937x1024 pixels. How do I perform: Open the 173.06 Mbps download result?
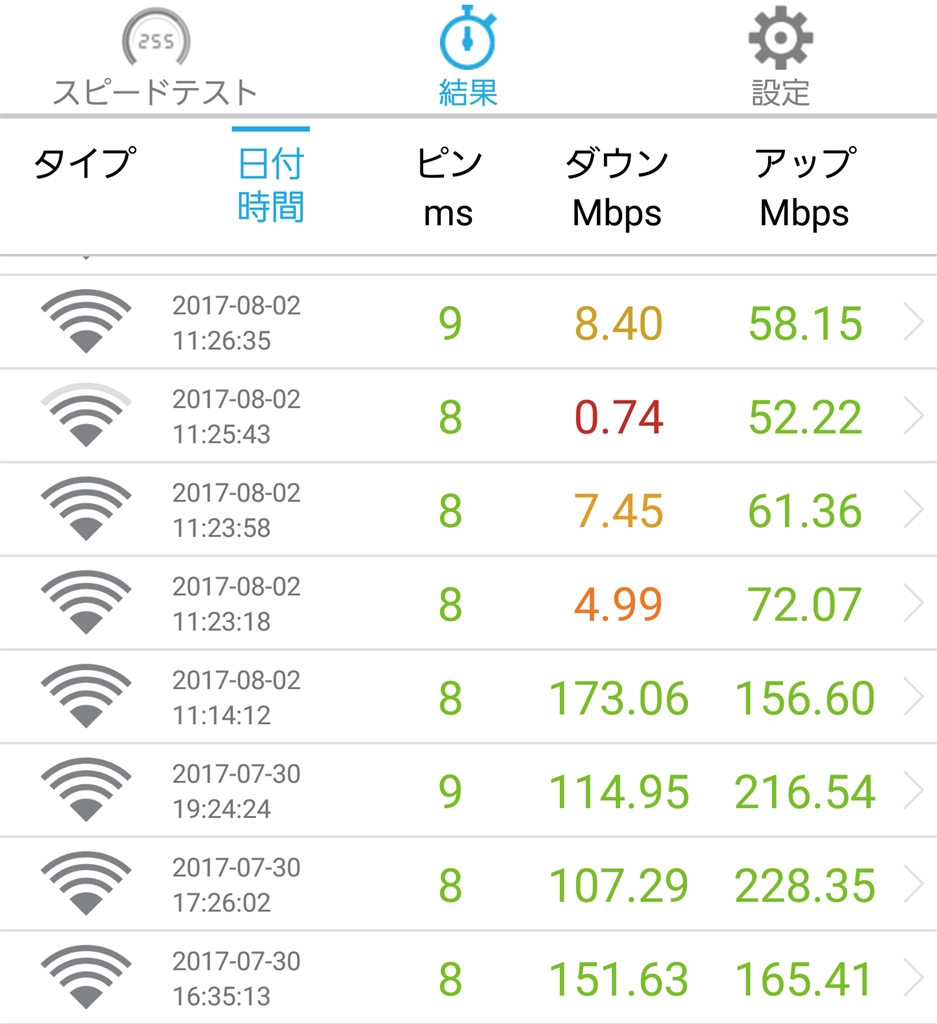pos(468,698)
